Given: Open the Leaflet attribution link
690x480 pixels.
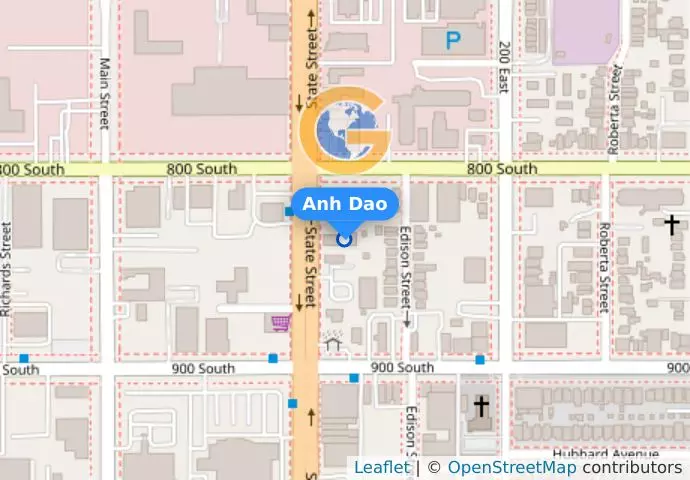Looking at the screenshot, I should 381,467.
